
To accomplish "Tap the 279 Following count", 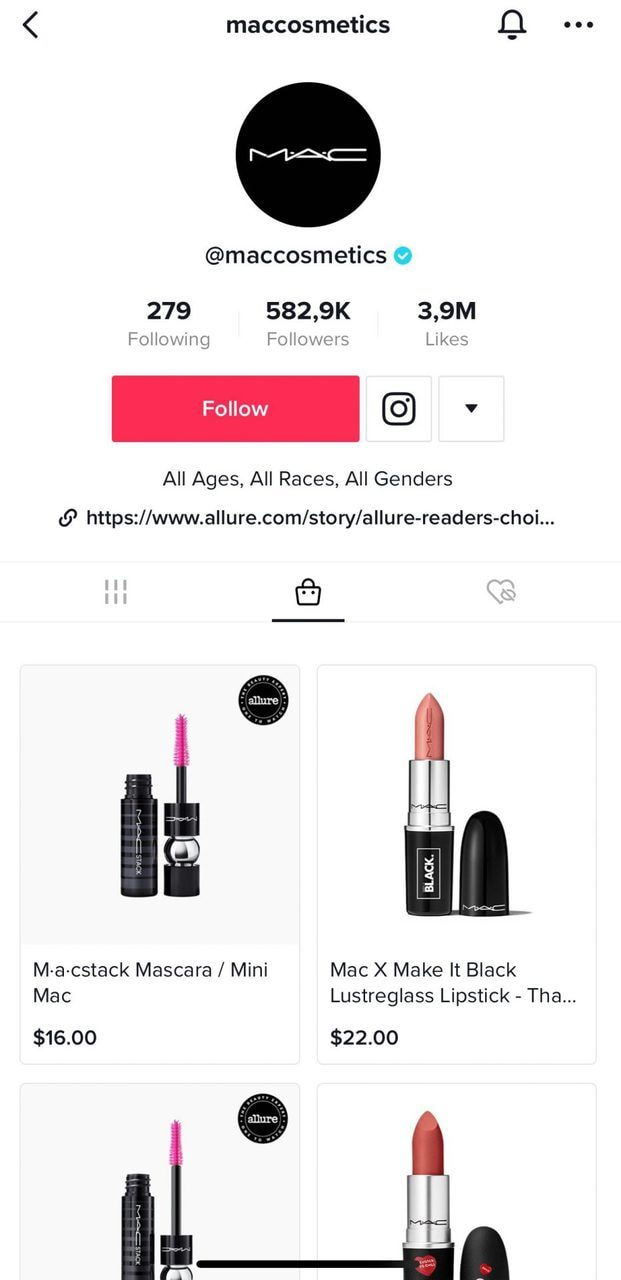I will point(169,324).
